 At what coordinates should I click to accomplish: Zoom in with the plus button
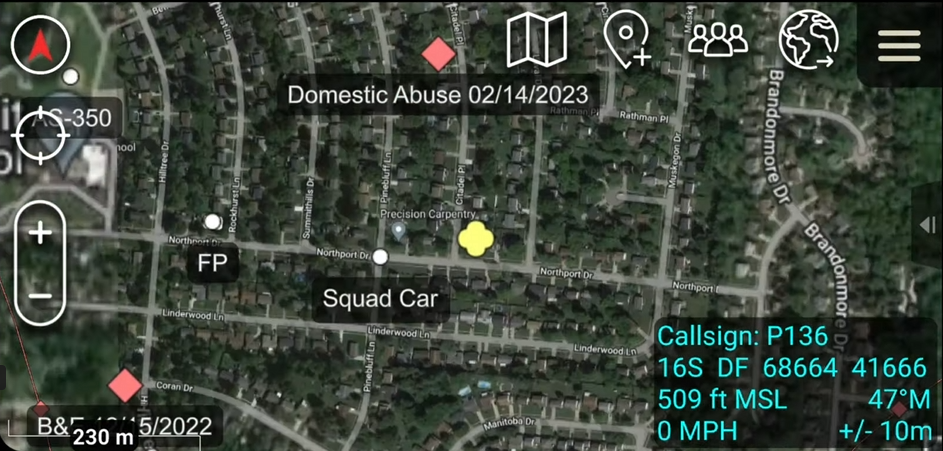pos(40,234)
